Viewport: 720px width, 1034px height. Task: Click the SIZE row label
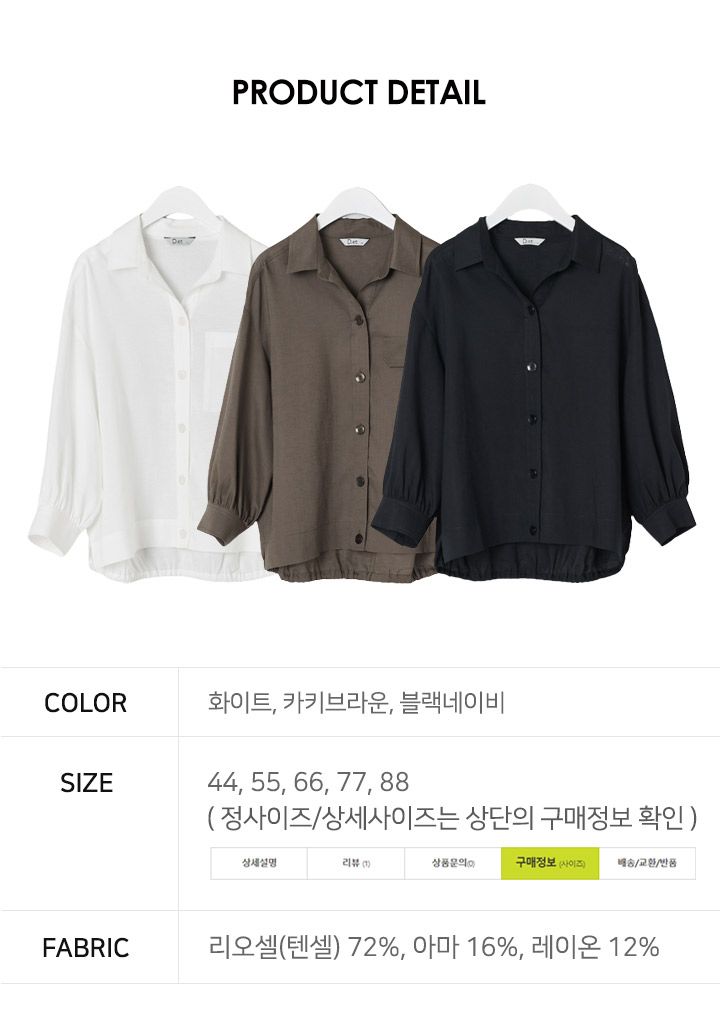[x=85, y=780]
